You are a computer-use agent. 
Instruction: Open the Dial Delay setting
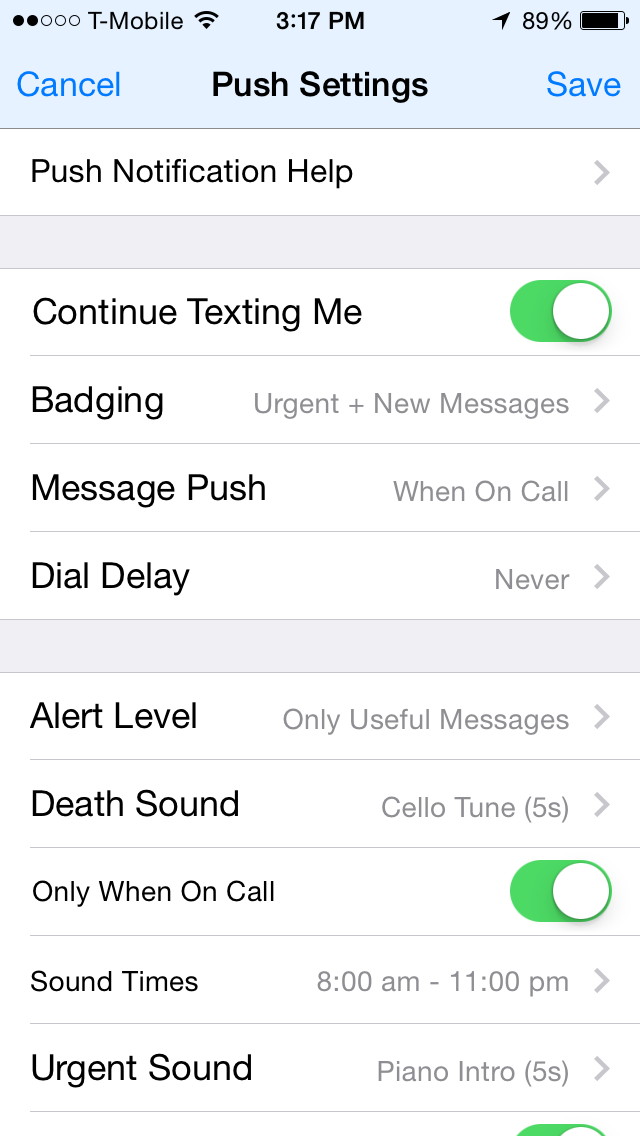click(x=320, y=576)
